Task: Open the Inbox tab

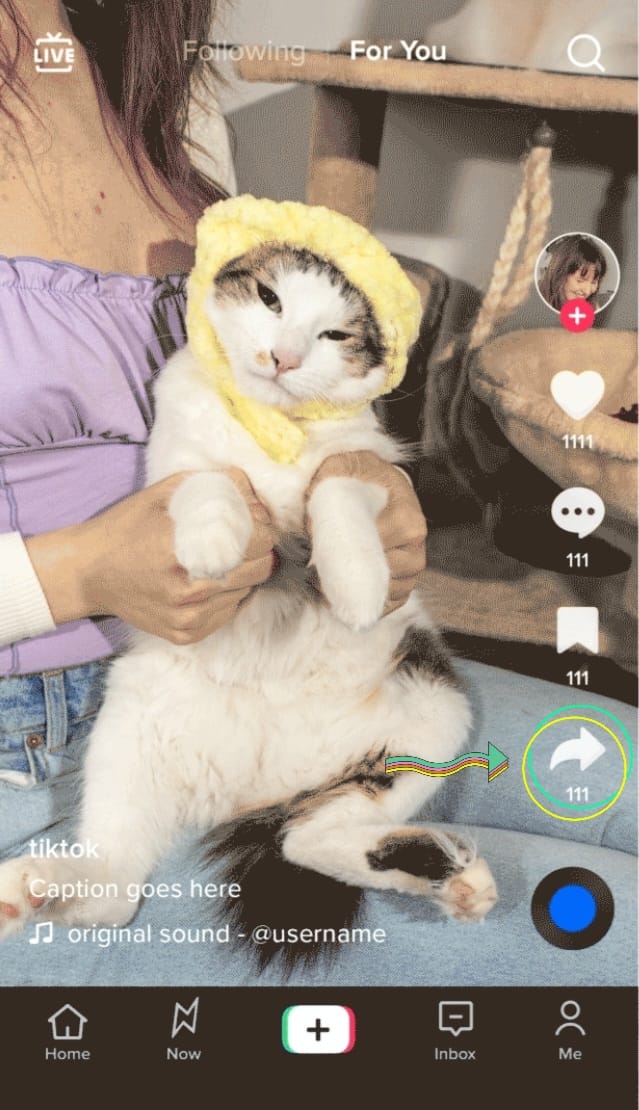Action: 454,1032
